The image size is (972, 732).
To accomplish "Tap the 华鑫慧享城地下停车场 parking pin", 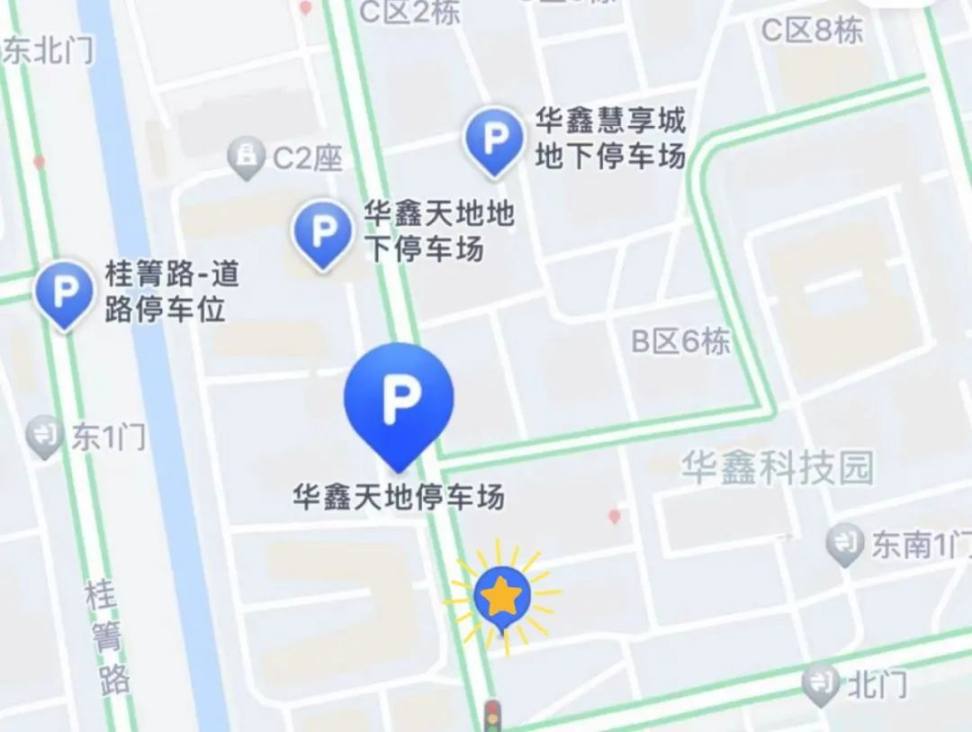I will [494, 139].
